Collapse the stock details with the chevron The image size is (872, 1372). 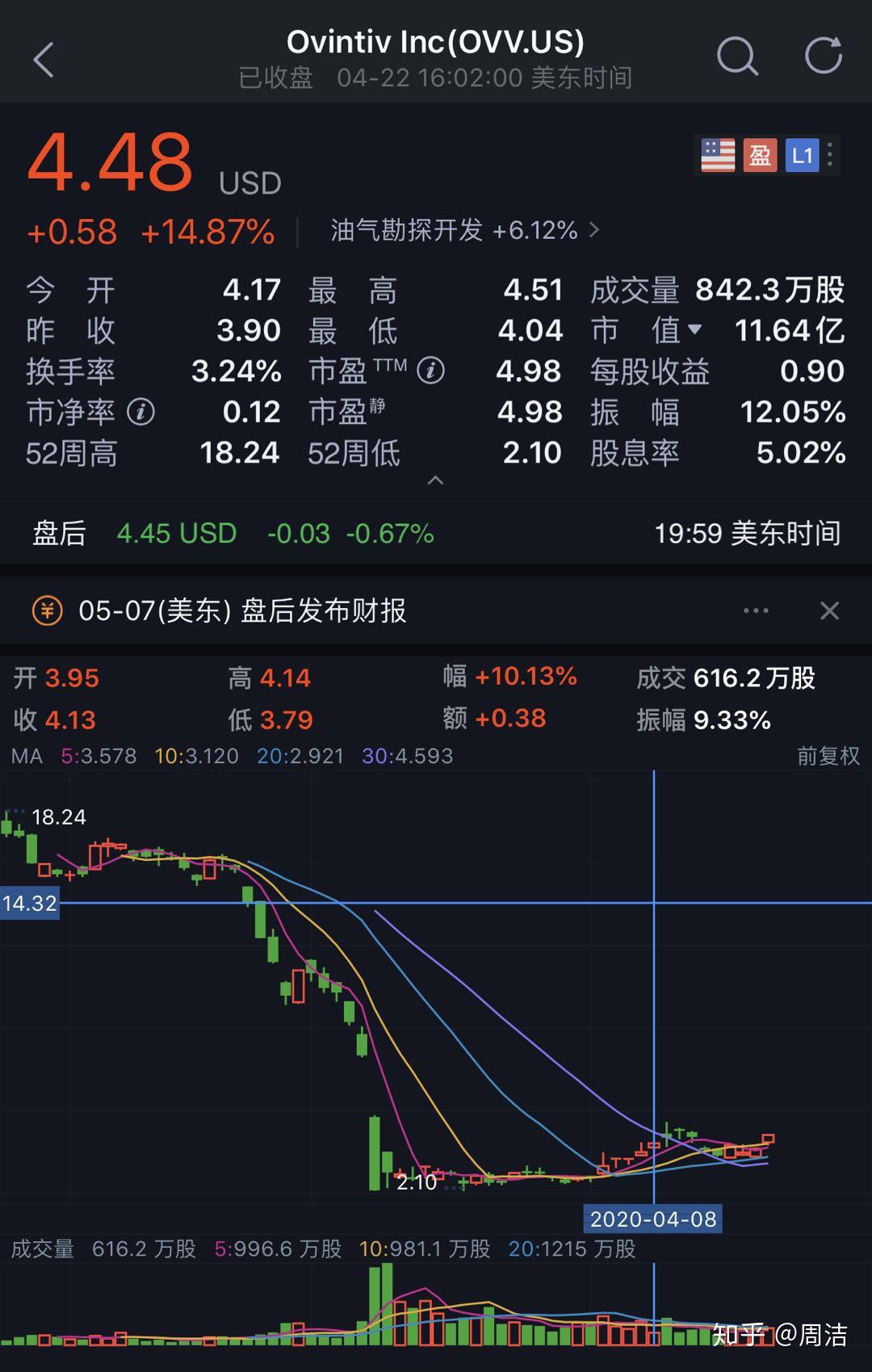pos(436,480)
